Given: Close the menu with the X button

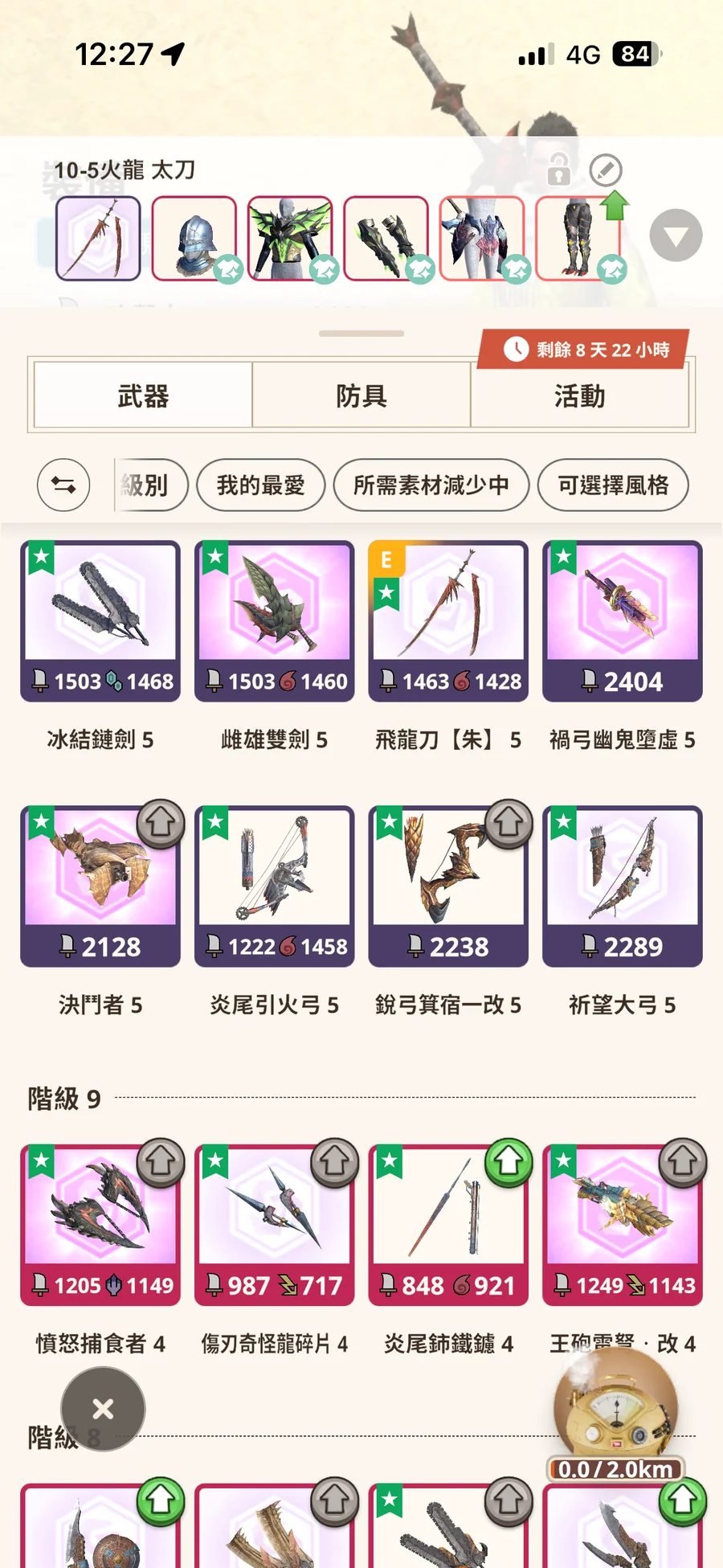Looking at the screenshot, I should (x=103, y=1409).
